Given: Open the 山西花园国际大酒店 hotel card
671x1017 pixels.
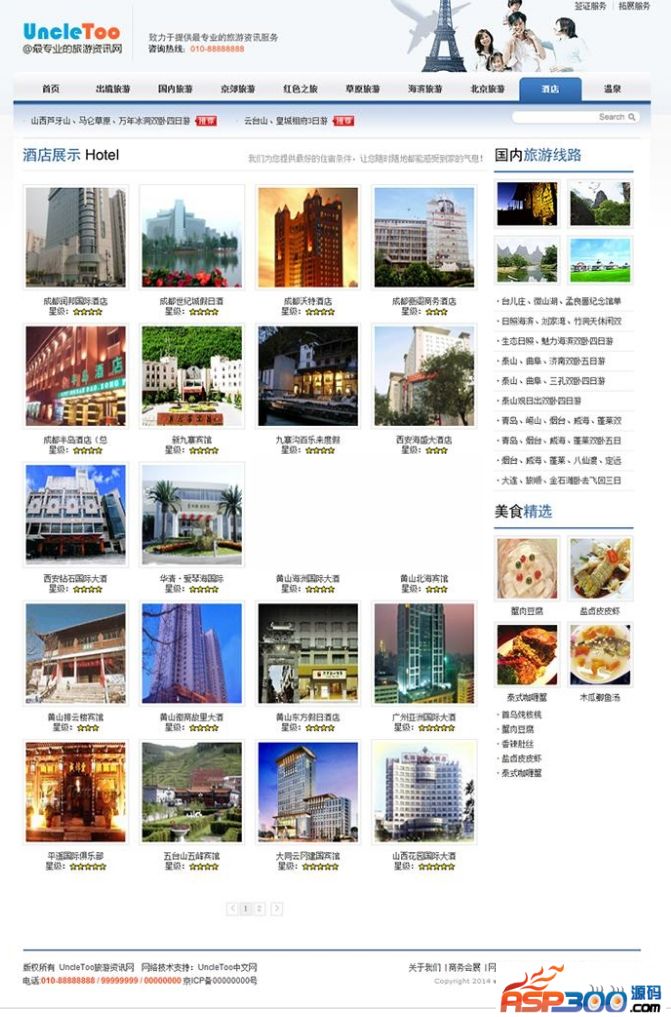Looking at the screenshot, I should (424, 792).
